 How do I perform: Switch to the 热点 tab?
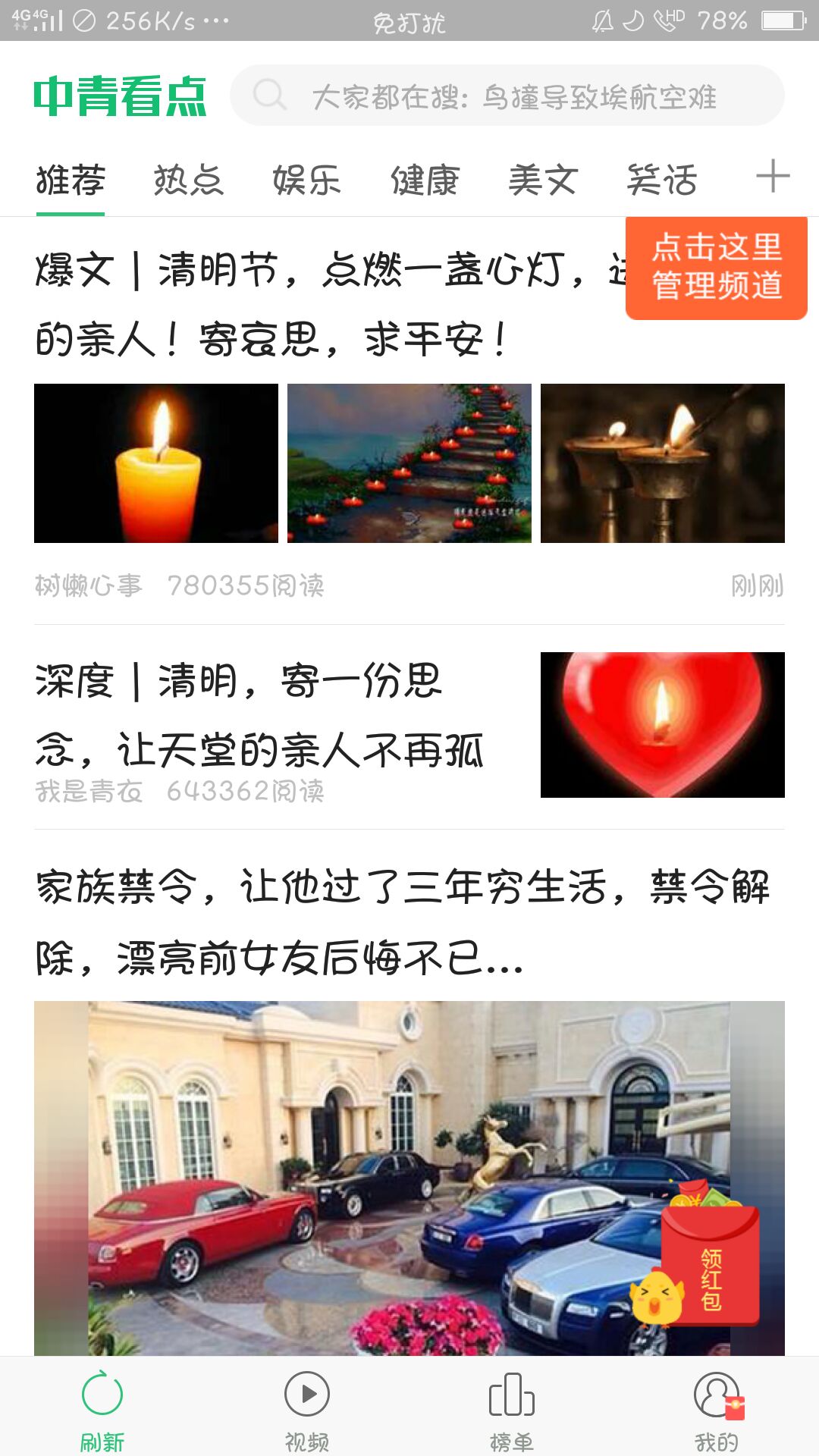(187, 180)
